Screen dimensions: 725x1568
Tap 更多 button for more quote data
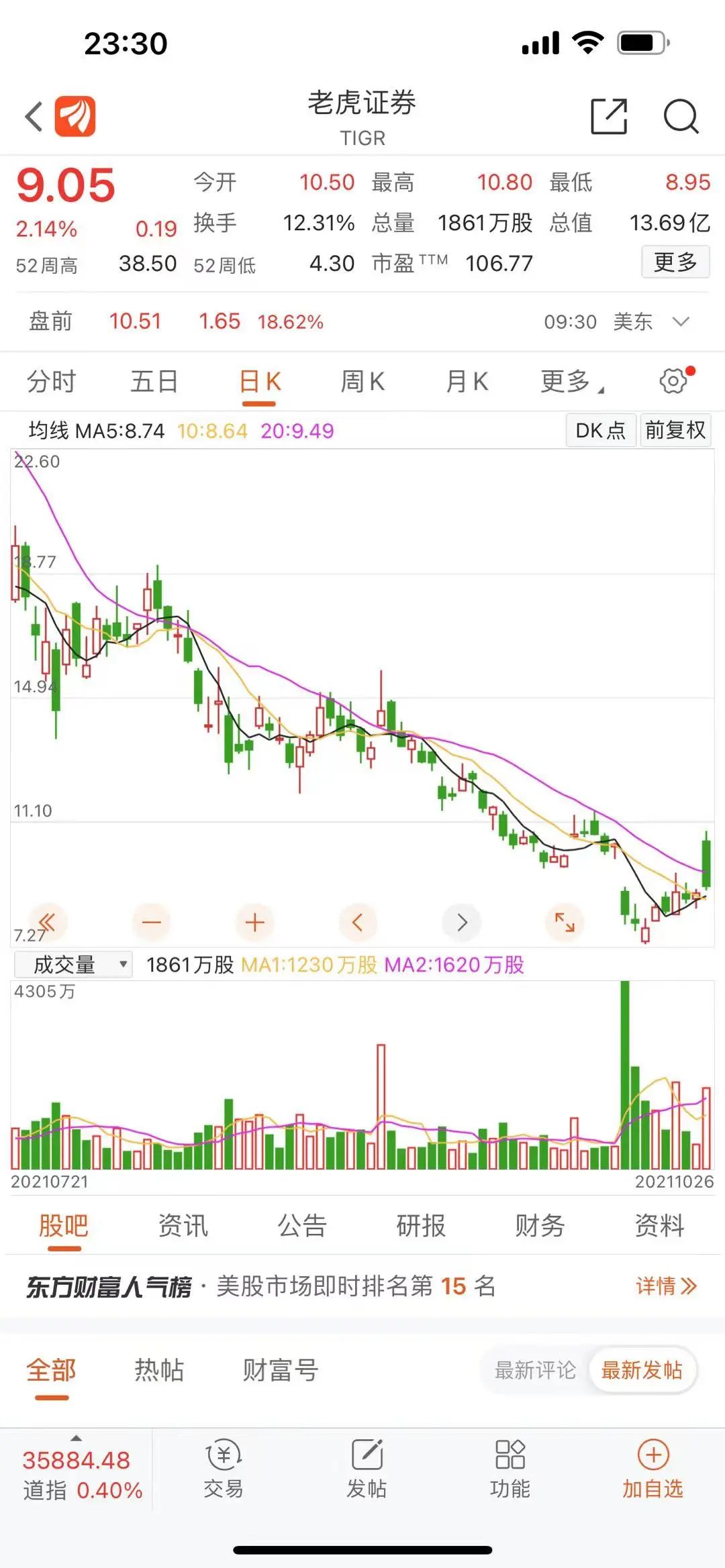[x=675, y=262]
